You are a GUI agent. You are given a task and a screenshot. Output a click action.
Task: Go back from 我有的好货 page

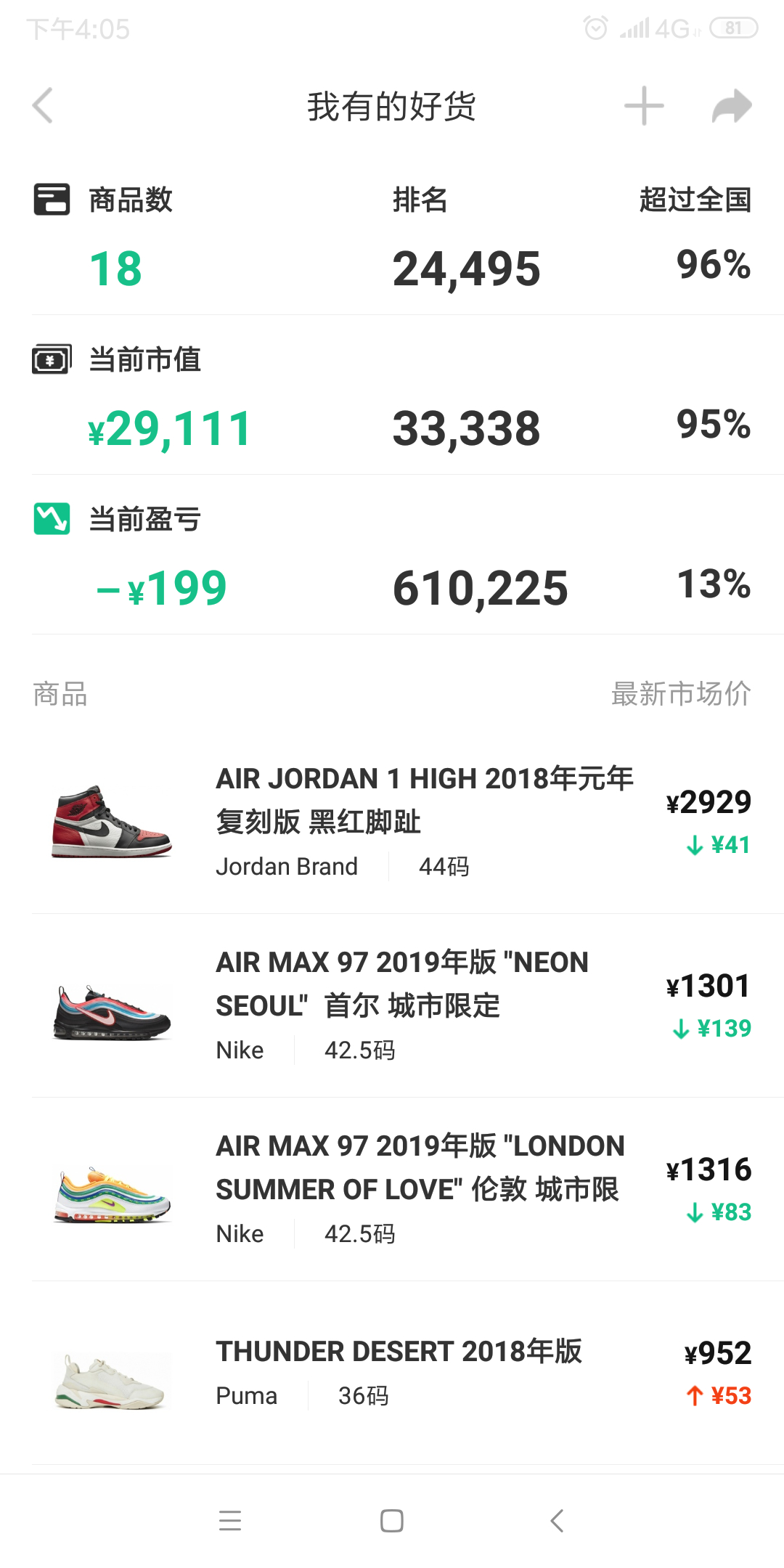coord(44,106)
